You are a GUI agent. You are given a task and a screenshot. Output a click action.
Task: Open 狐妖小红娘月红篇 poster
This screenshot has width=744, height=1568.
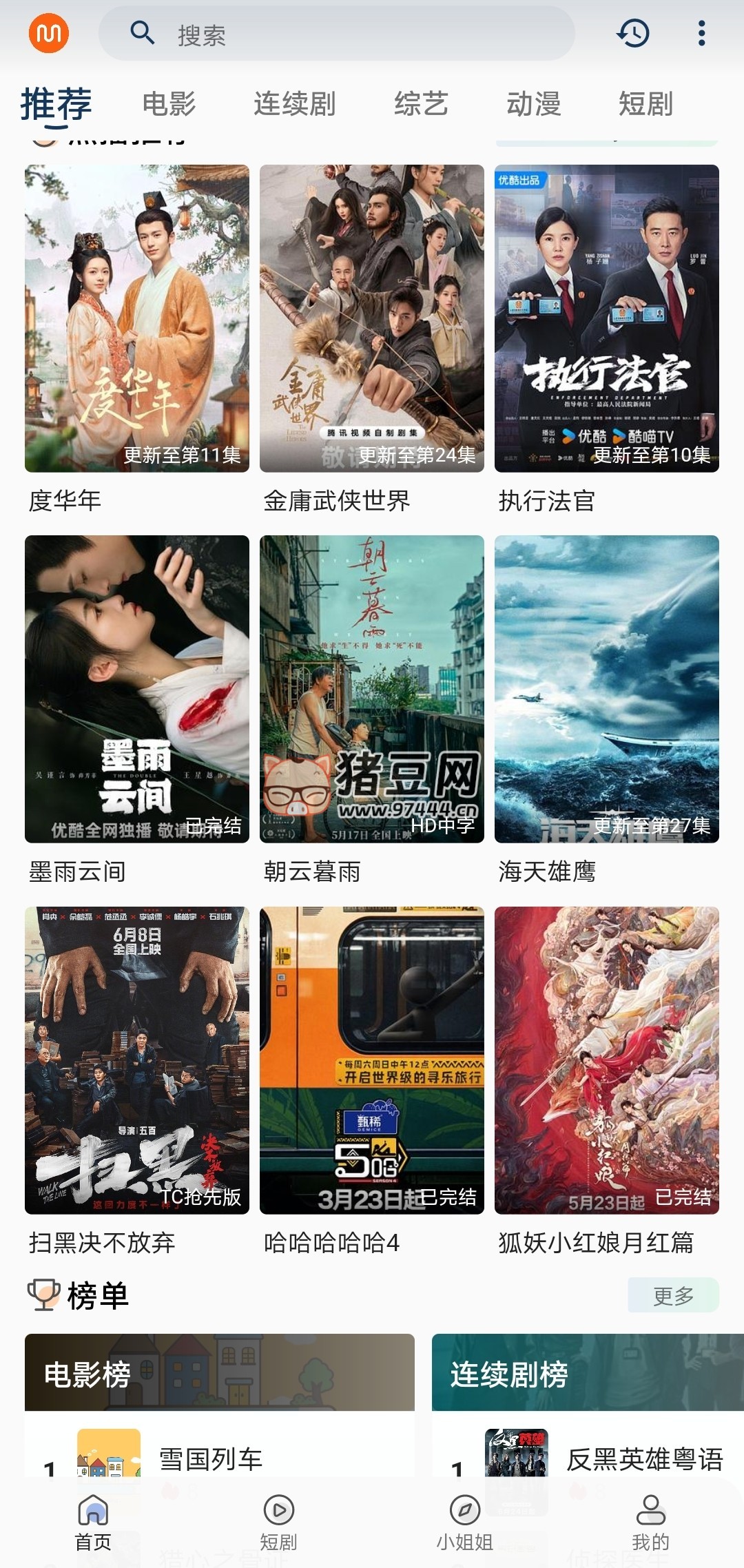(x=607, y=1060)
